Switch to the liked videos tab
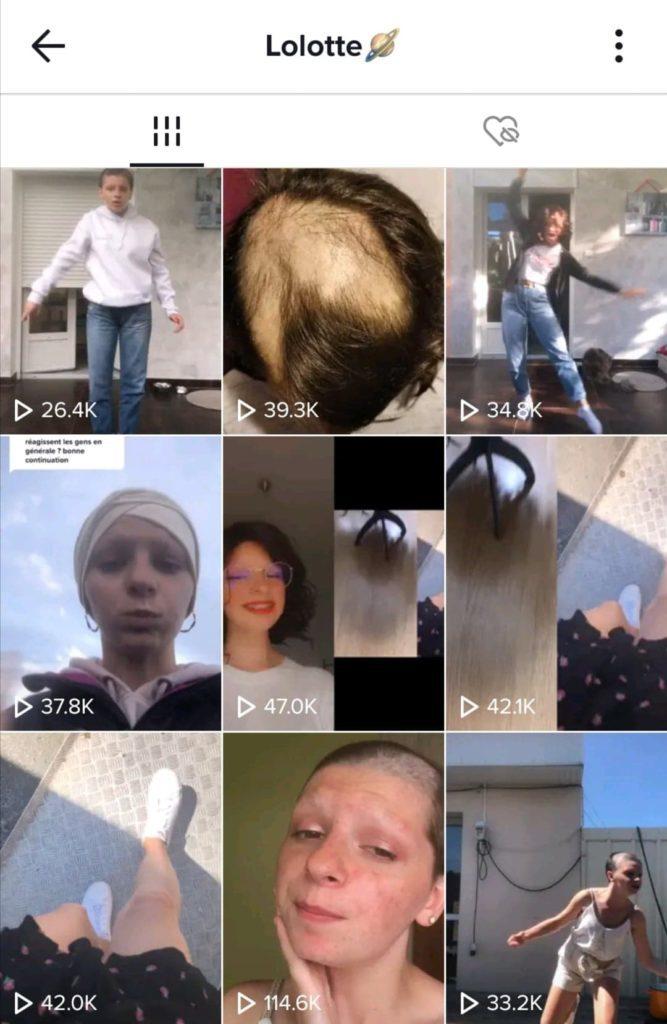This screenshot has height=1024, width=667. tap(500, 131)
